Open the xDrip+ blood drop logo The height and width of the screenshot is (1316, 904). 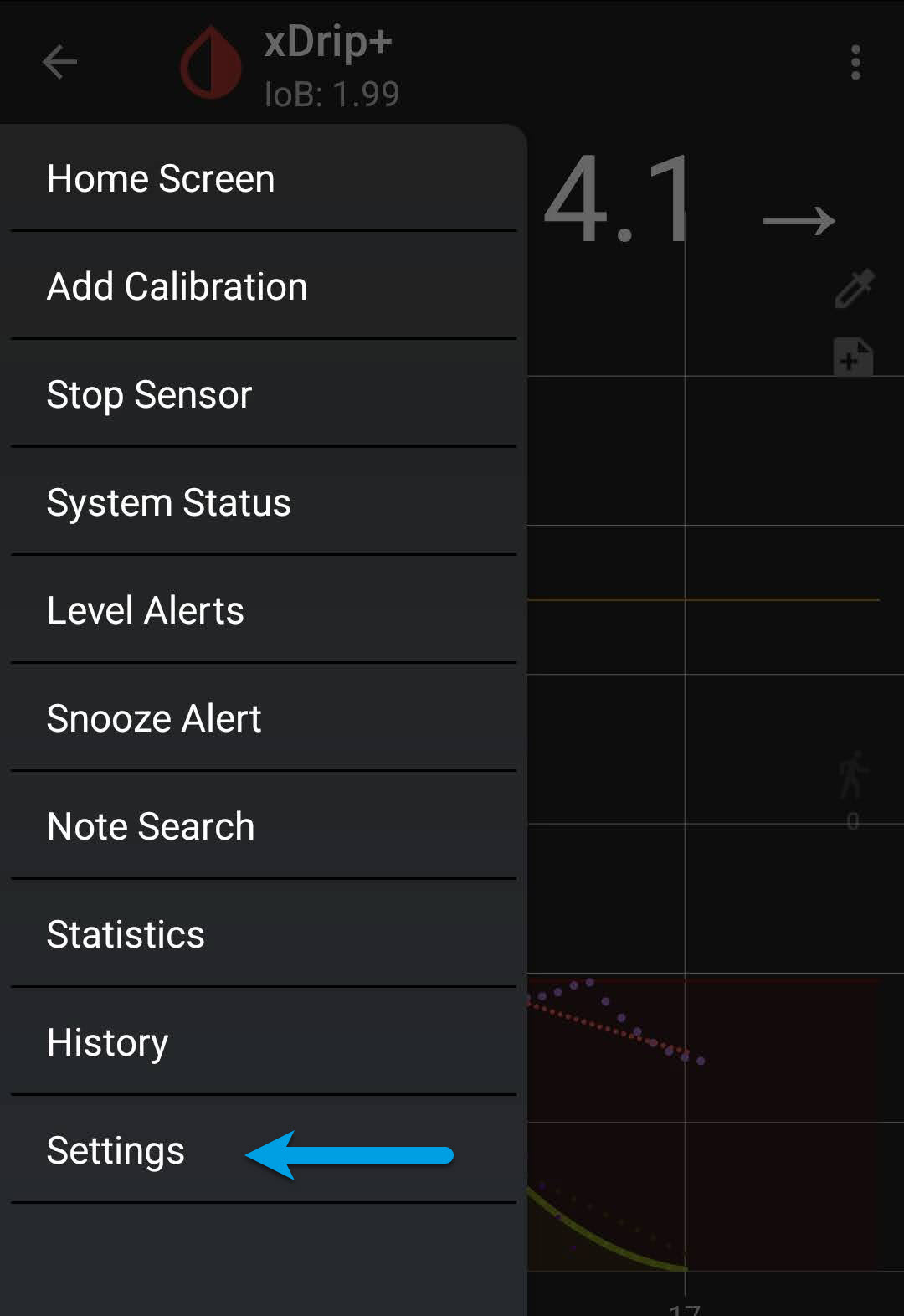[209, 61]
